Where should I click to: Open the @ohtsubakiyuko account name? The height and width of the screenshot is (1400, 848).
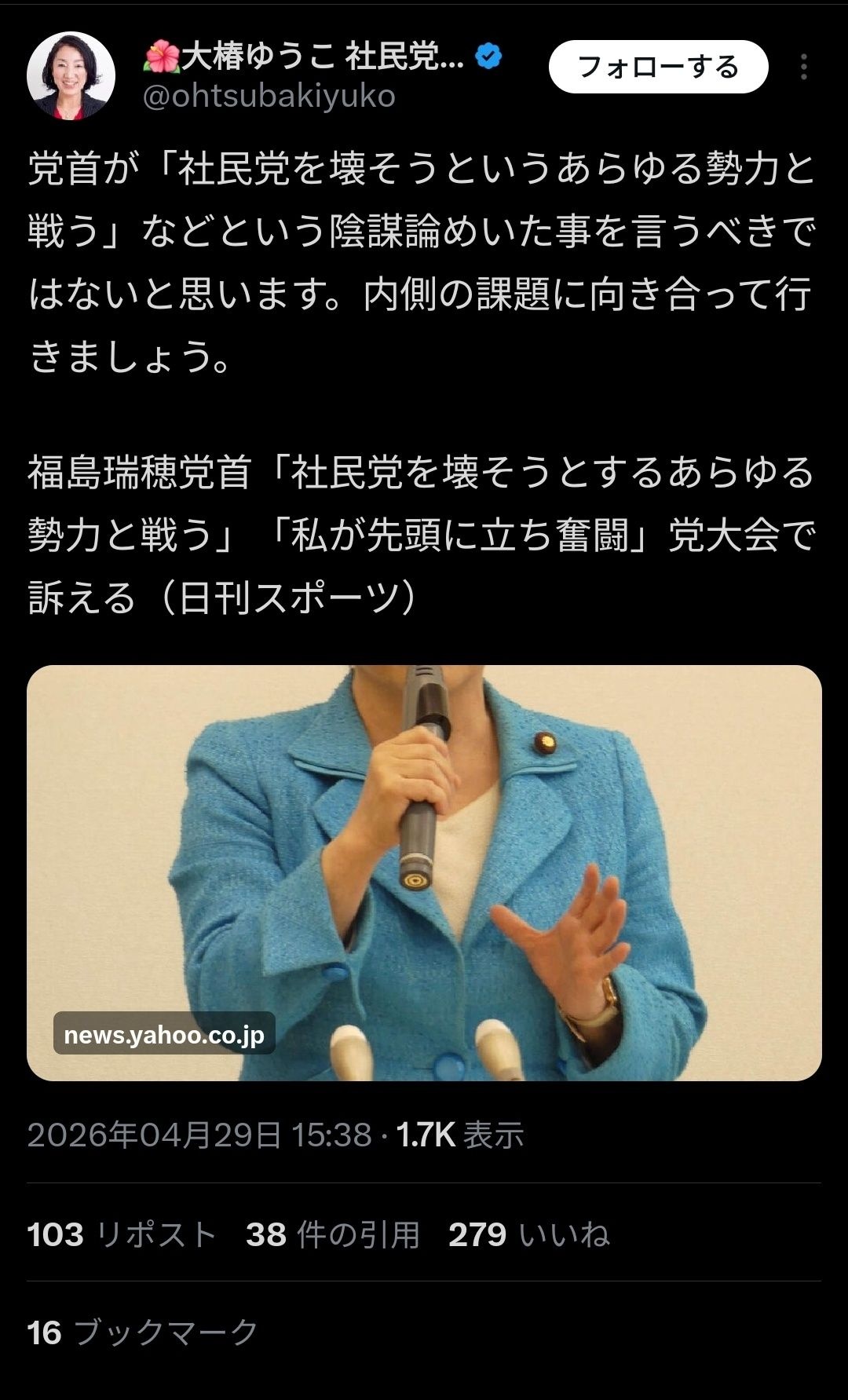tap(269, 97)
